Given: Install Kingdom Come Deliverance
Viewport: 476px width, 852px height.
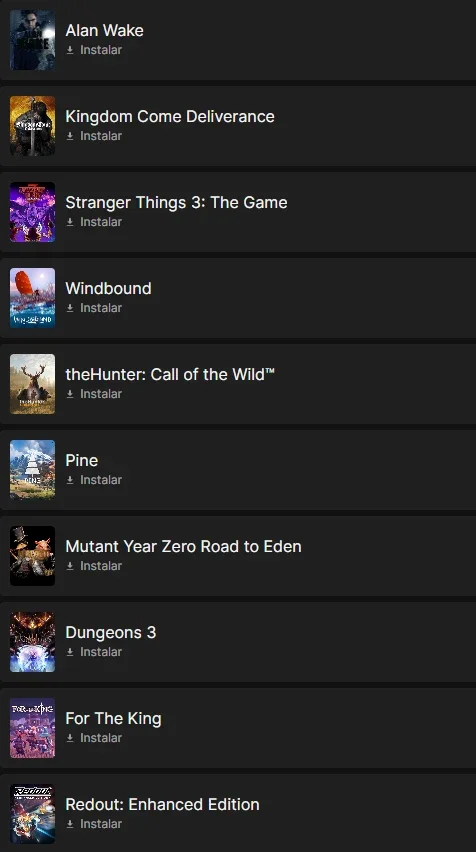Looking at the screenshot, I should coord(94,136).
